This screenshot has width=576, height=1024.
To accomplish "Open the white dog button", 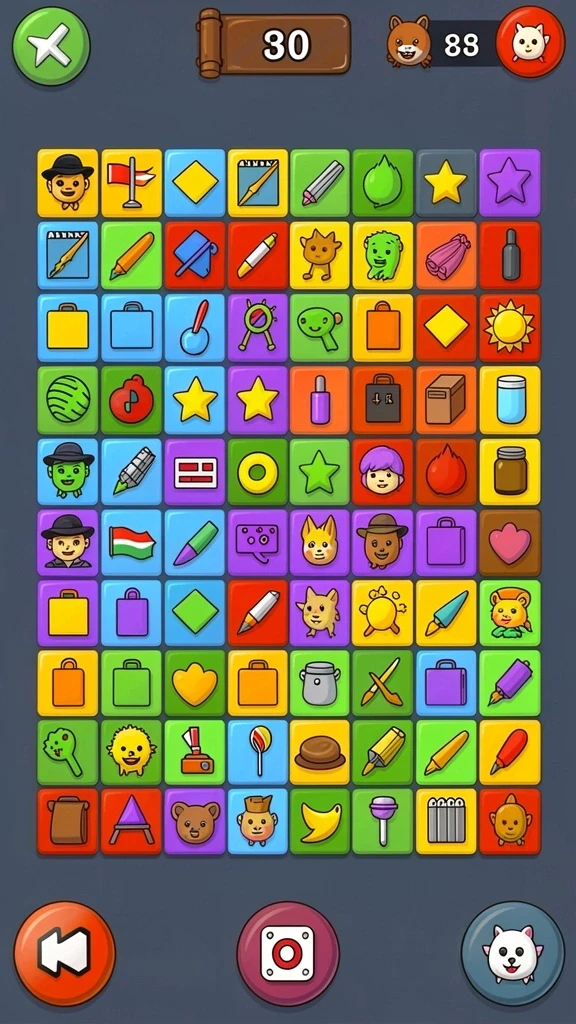I will 513,953.
